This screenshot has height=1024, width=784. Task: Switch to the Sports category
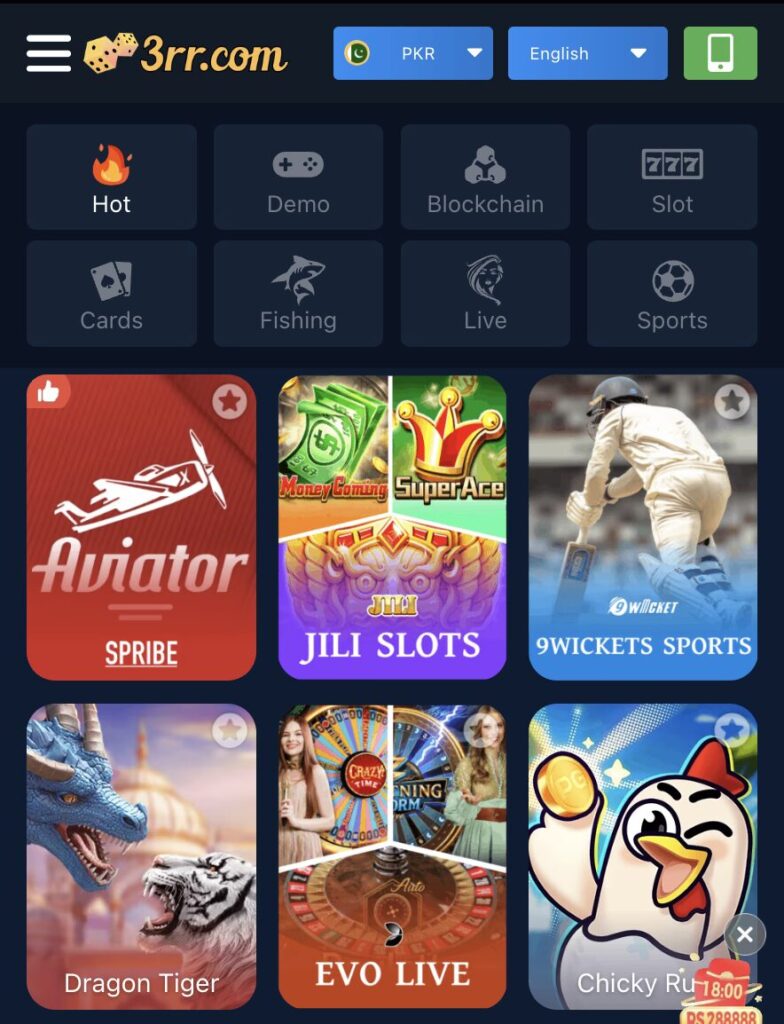672,294
